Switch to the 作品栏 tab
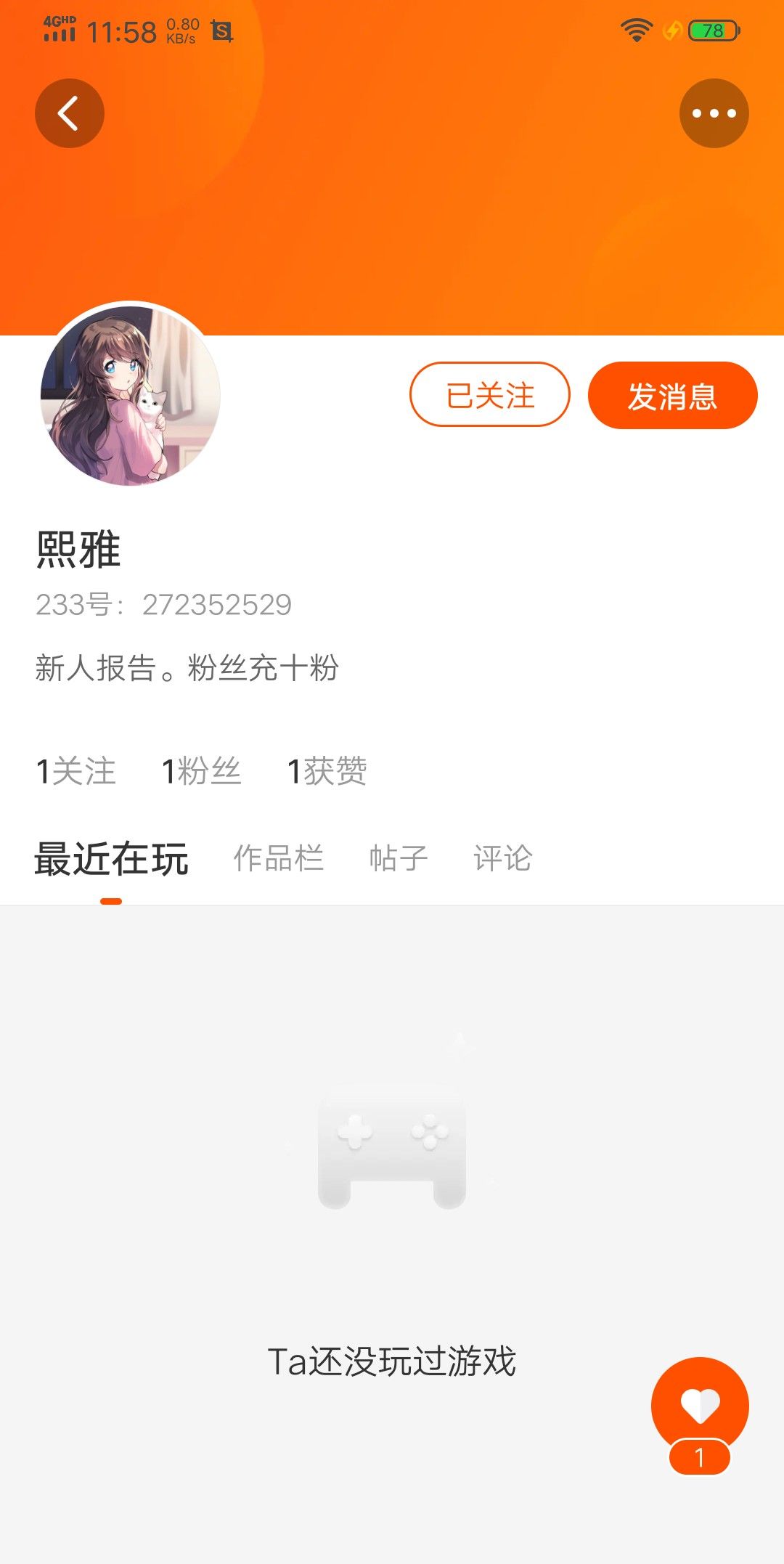 [x=279, y=858]
